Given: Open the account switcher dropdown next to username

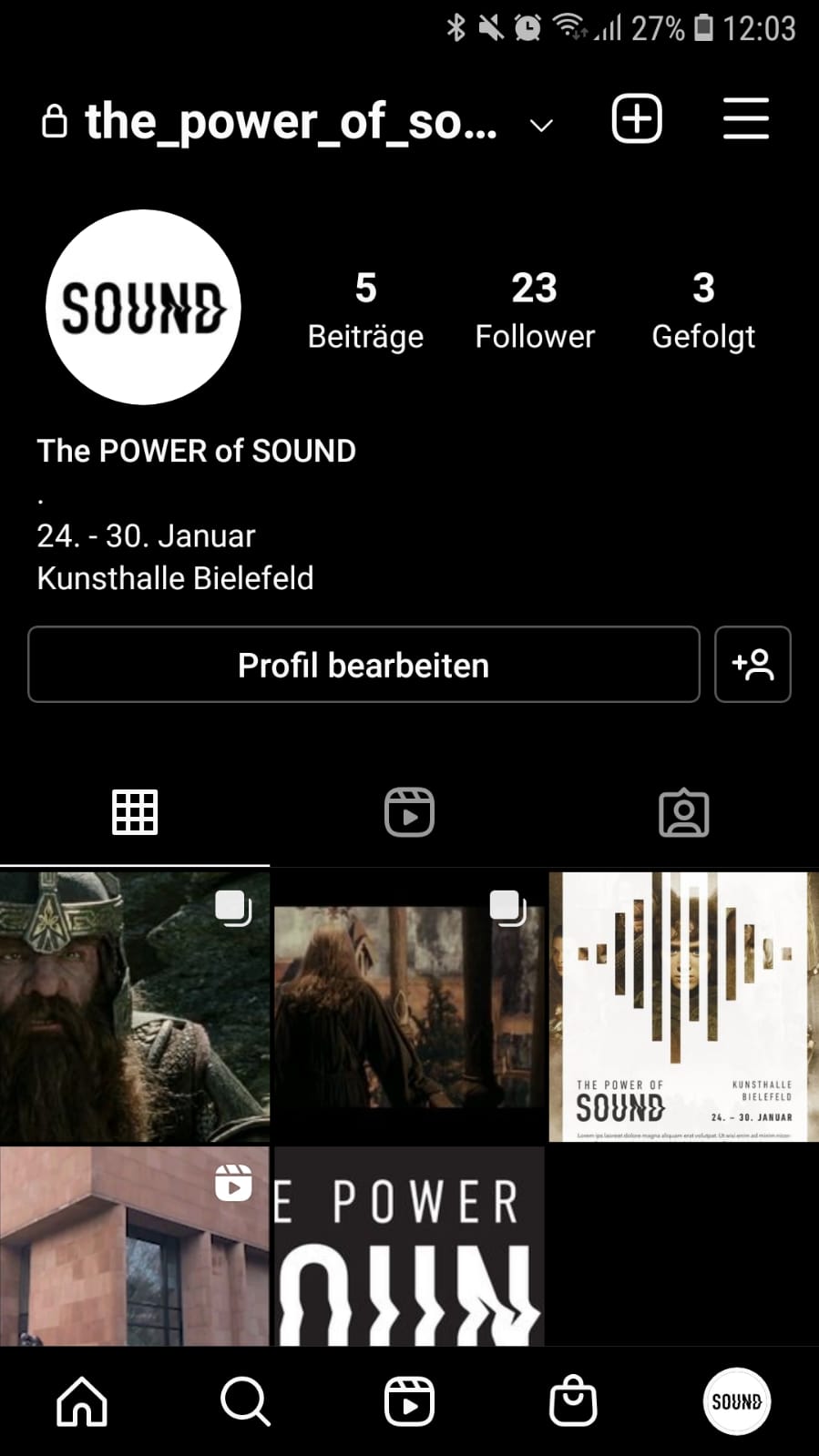Looking at the screenshot, I should pyautogui.click(x=541, y=126).
